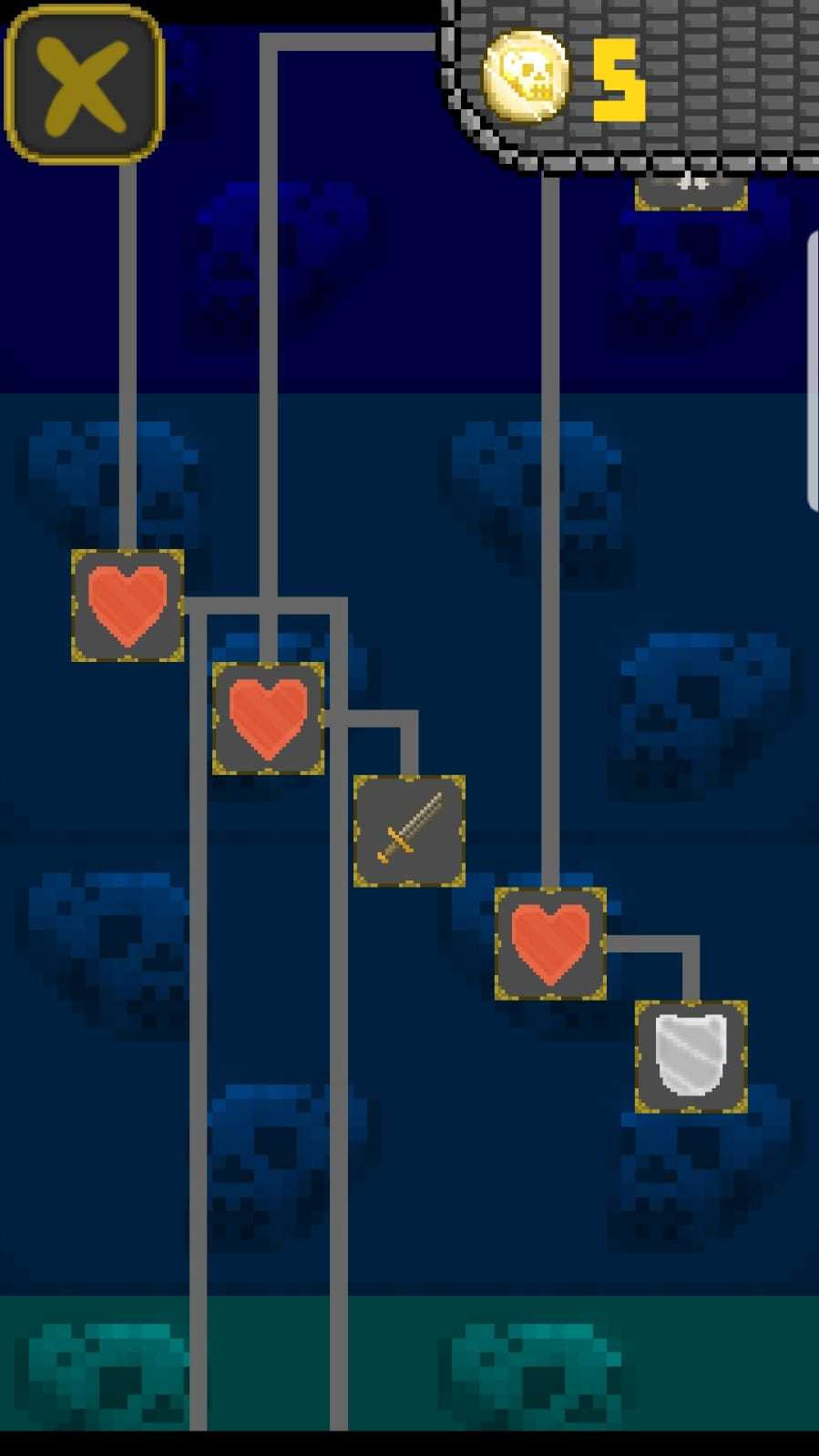
Task: Pick the heart node beneath the X button
Action: (x=128, y=605)
